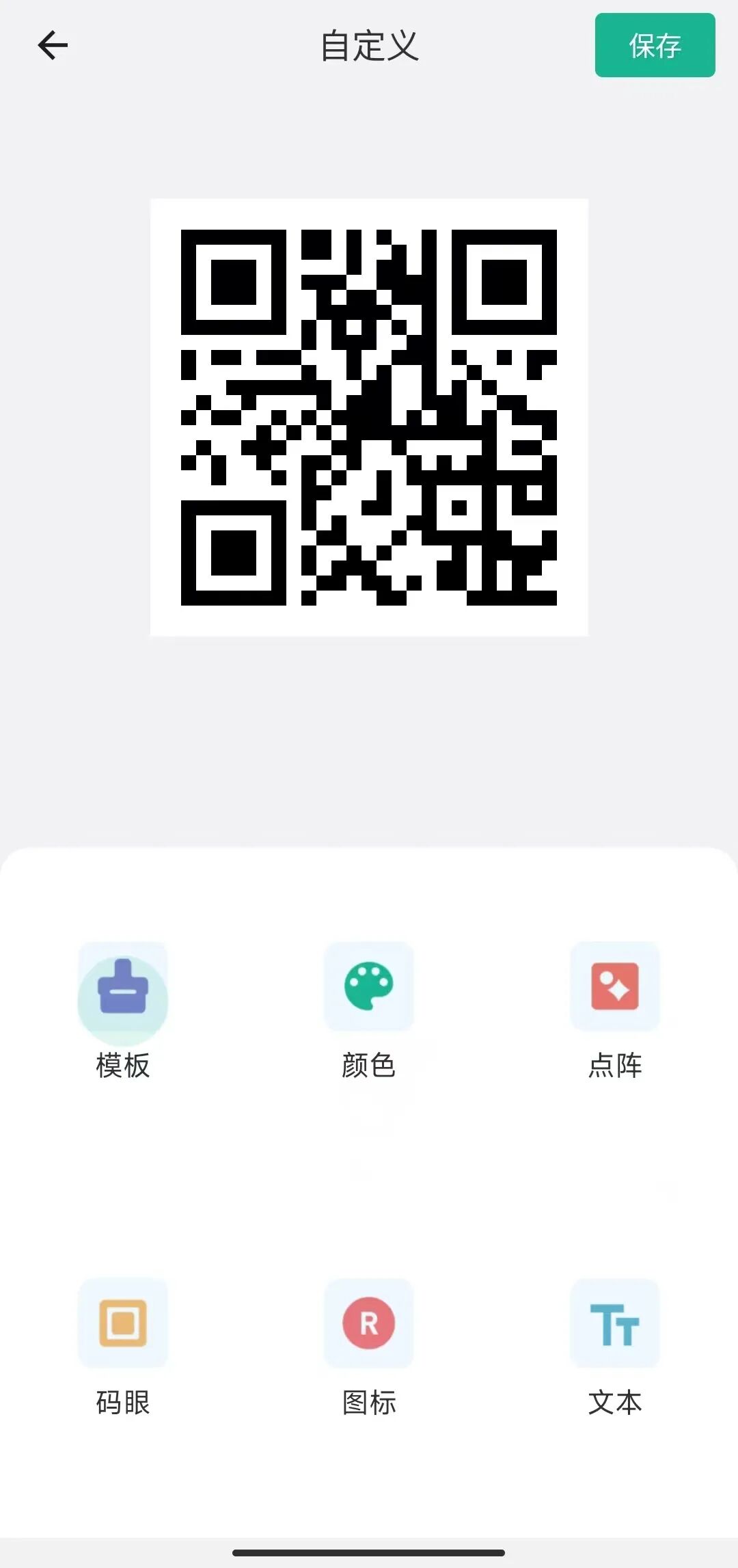Tap the 自定义 title in header
Image resolution: width=738 pixels, height=1568 pixels.
click(369, 45)
